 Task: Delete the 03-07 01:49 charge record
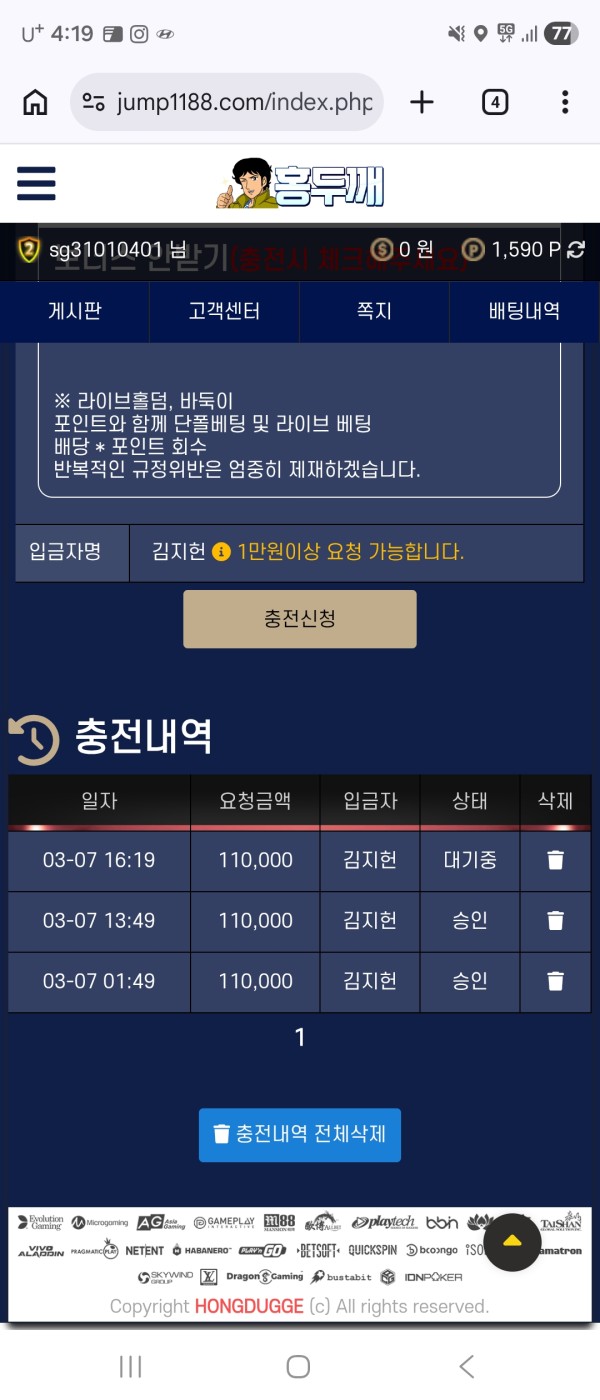coord(555,982)
